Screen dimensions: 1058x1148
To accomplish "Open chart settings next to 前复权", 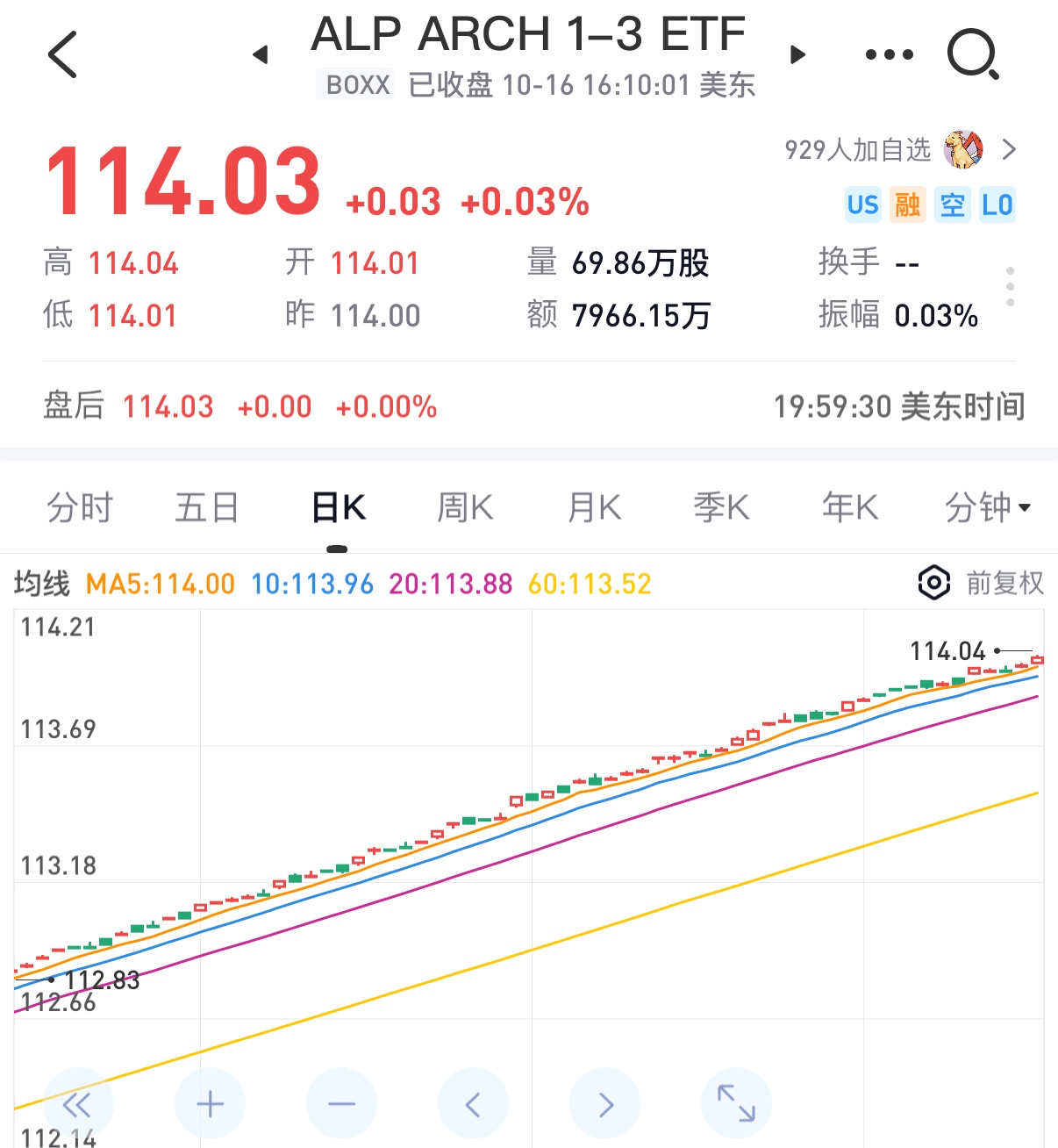I will click(934, 583).
